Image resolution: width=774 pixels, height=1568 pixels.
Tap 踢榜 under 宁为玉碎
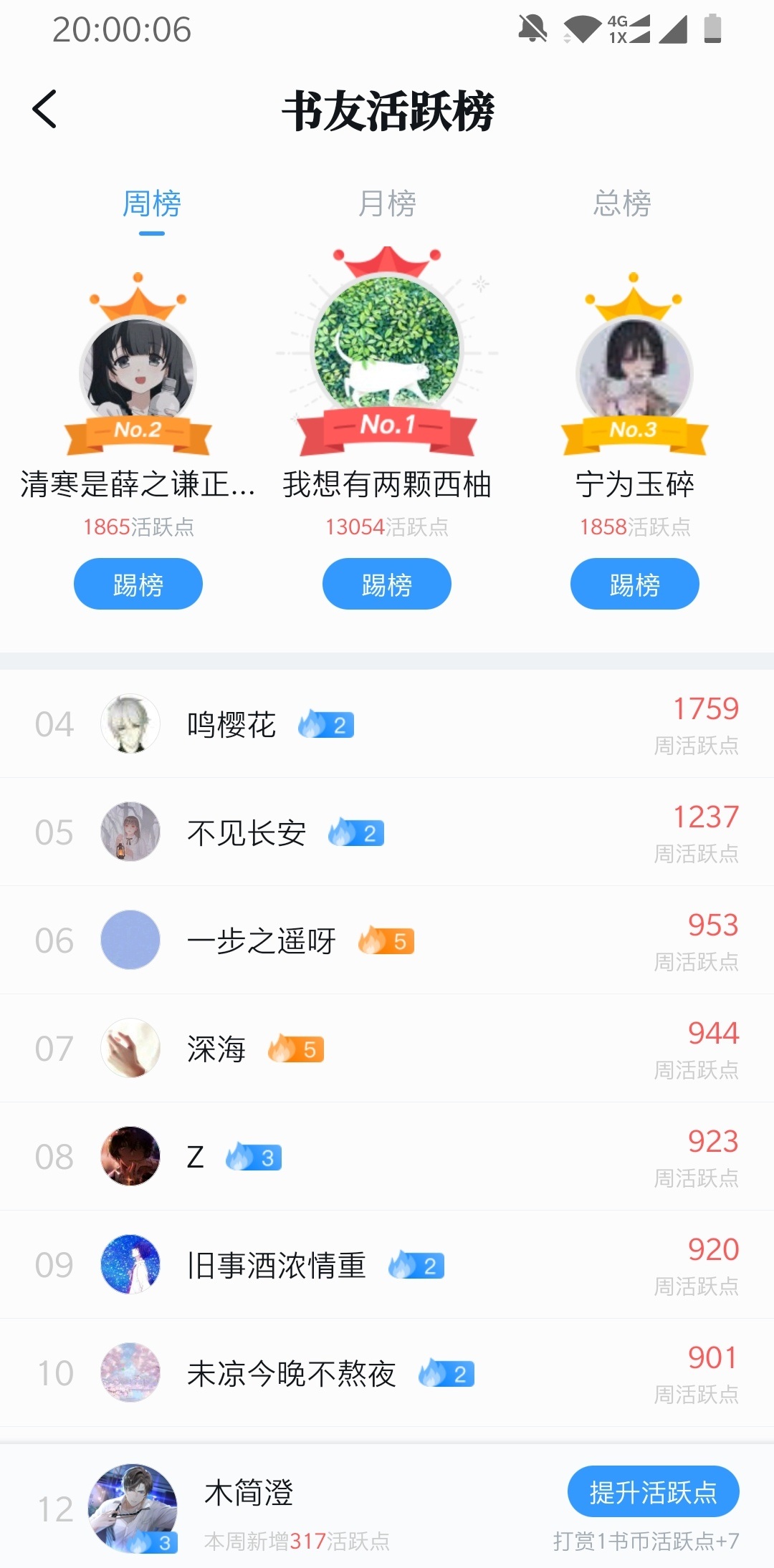point(634,585)
